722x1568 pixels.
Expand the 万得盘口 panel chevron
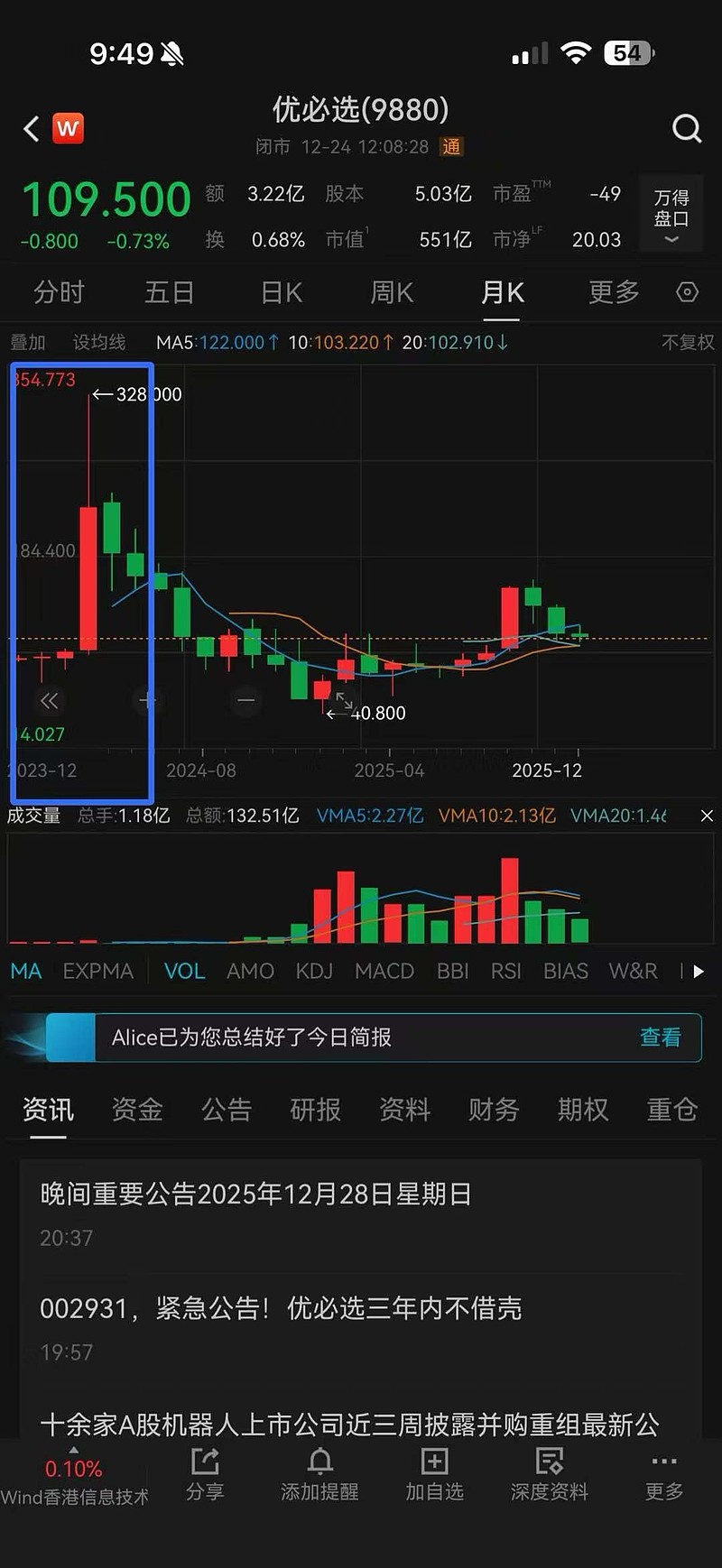pos(671,239)
